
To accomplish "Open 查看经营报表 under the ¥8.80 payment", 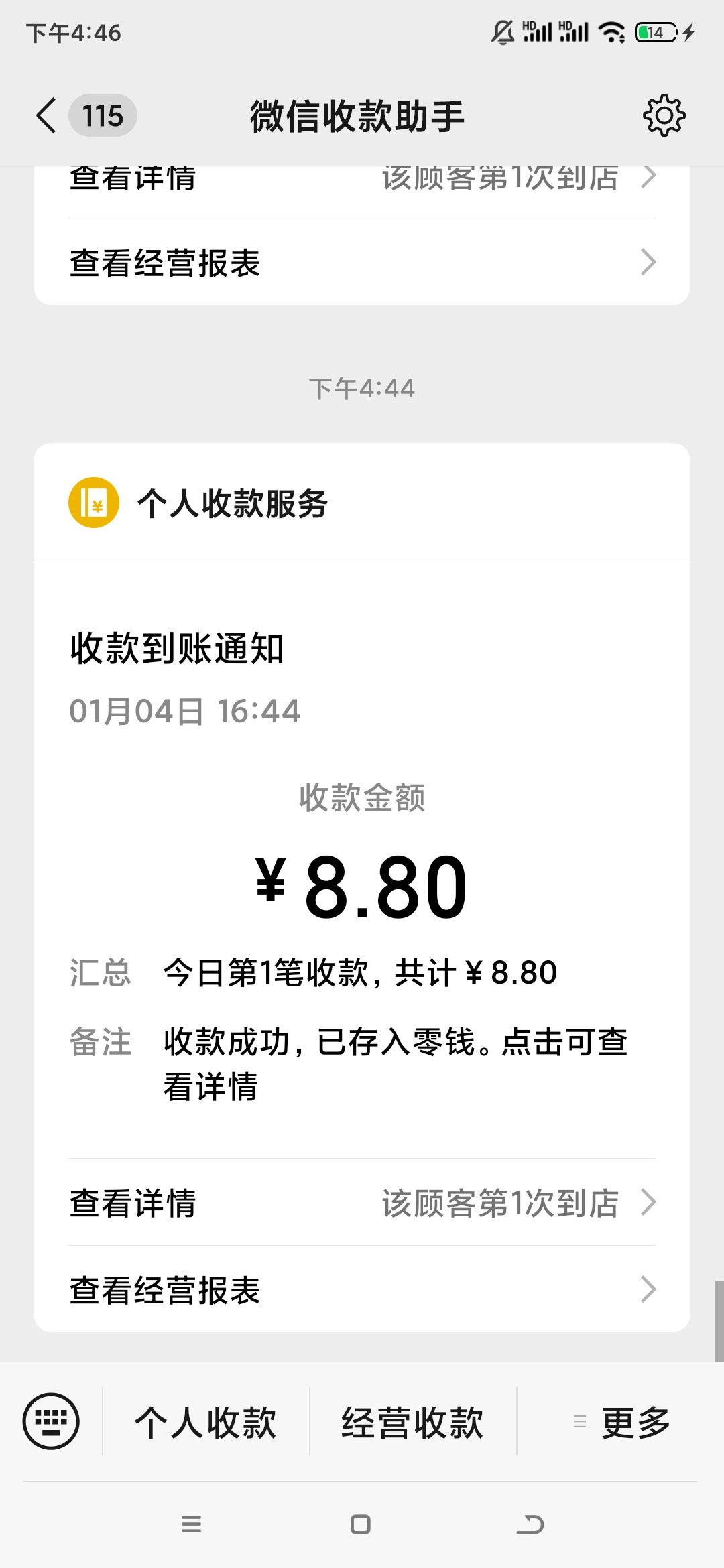I will tap(362, 1289).
